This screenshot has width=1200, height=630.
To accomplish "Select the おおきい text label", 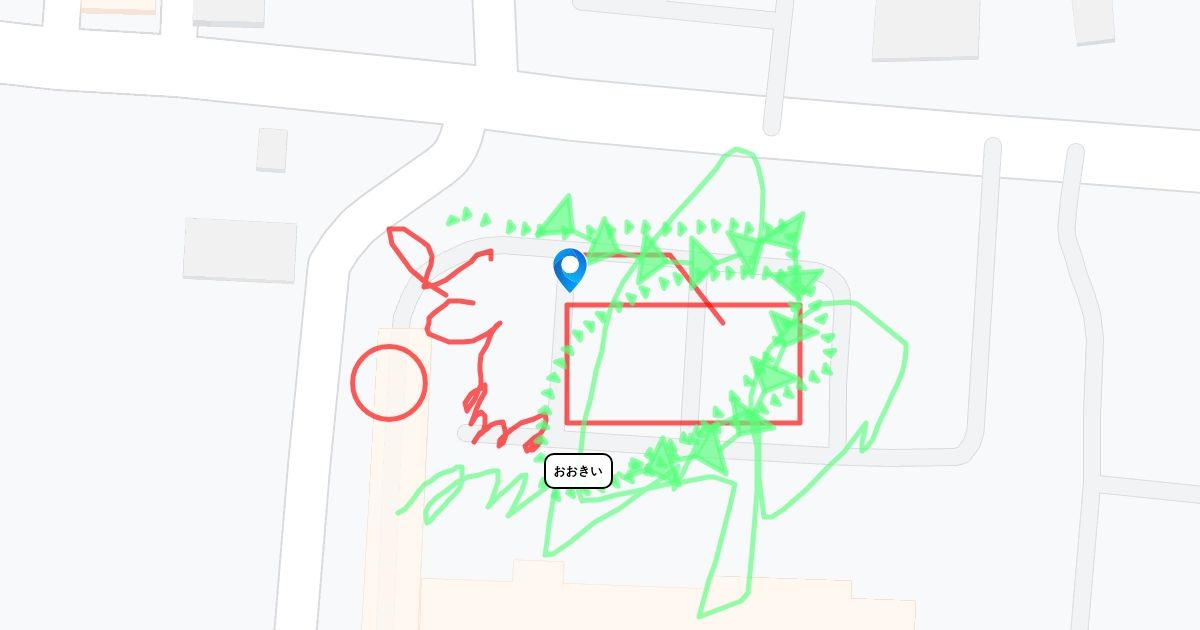I will [578, 471].
